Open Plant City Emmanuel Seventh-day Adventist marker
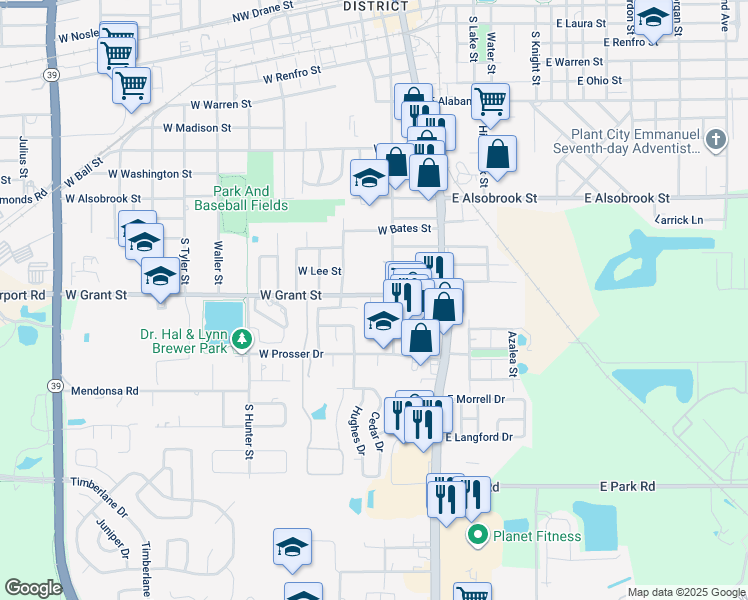This screenshot has height=600, width=748. [x=715, y=139]
